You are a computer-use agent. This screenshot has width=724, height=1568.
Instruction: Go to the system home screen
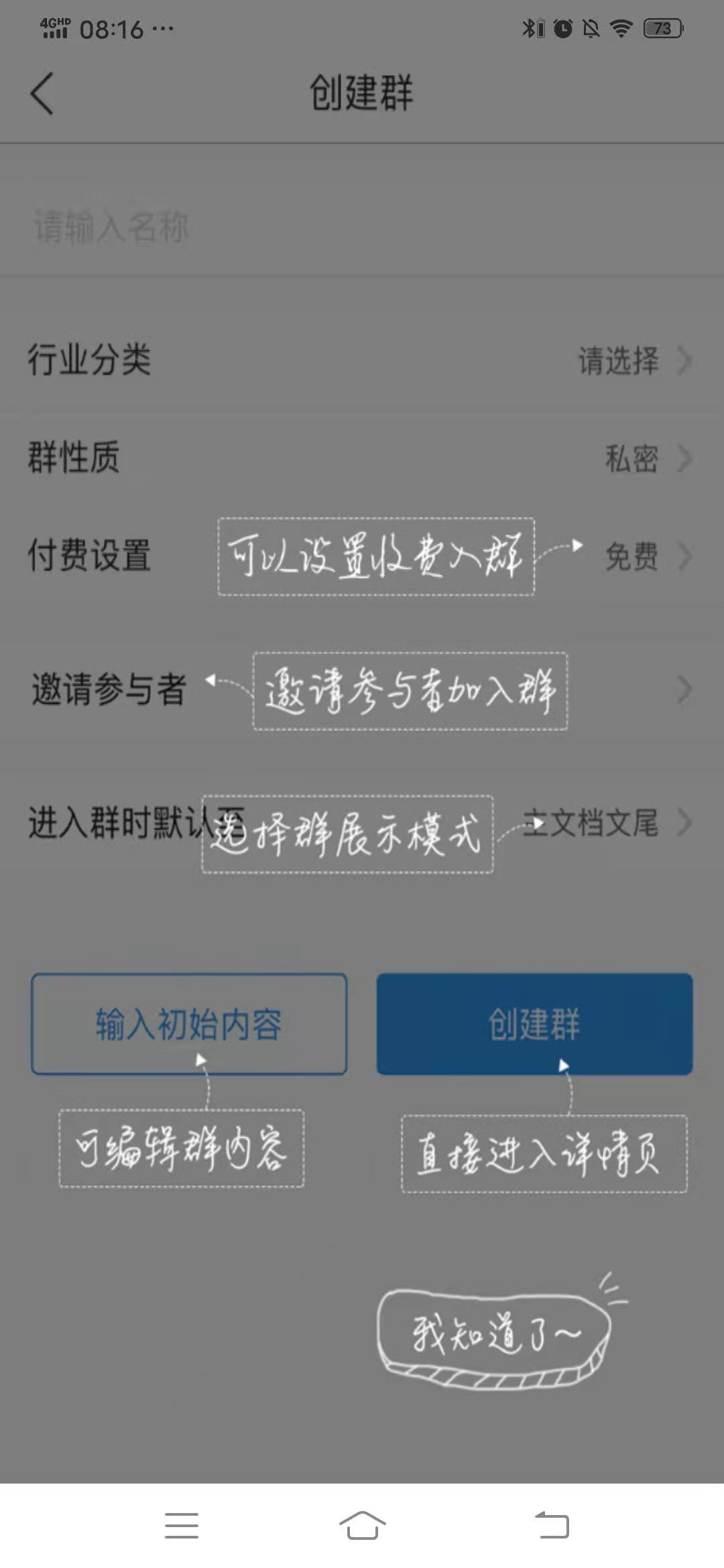click(x=362, y=1525)
